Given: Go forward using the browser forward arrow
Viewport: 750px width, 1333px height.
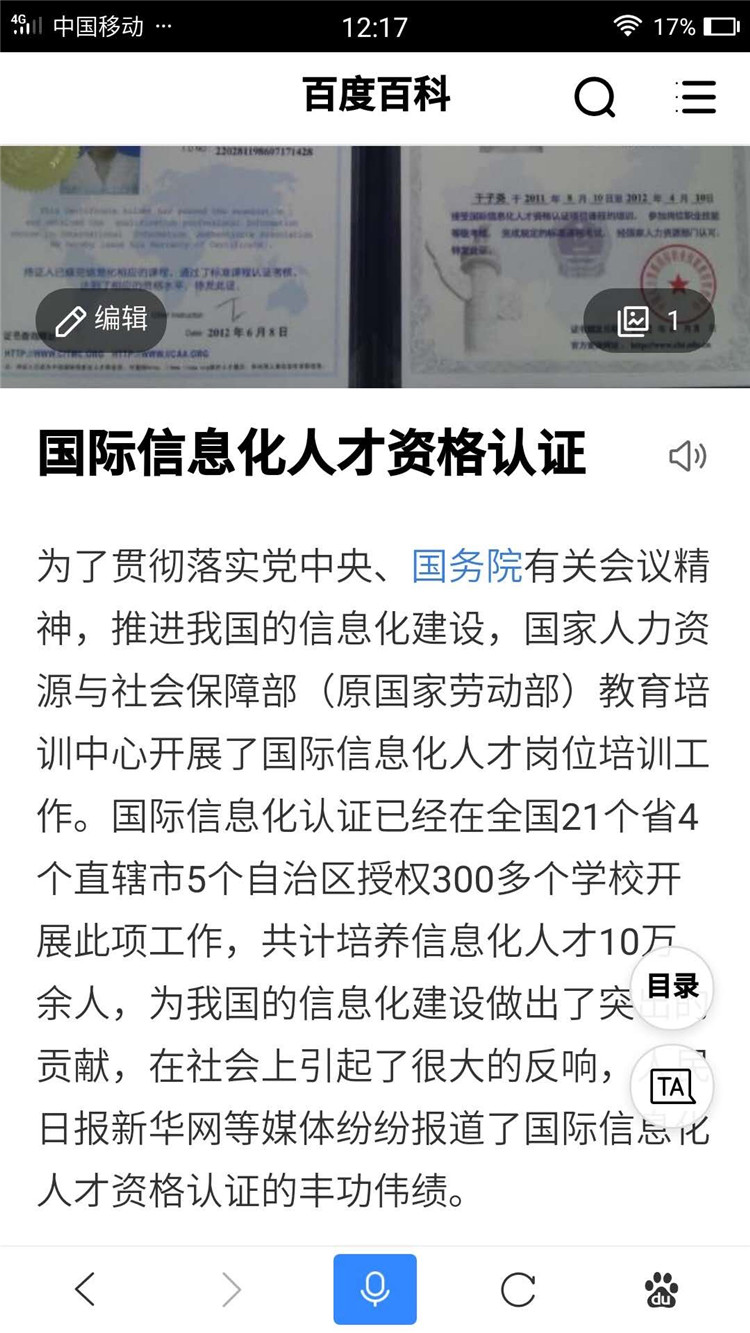Looking at the screenshot, I should click(231, 1290).
